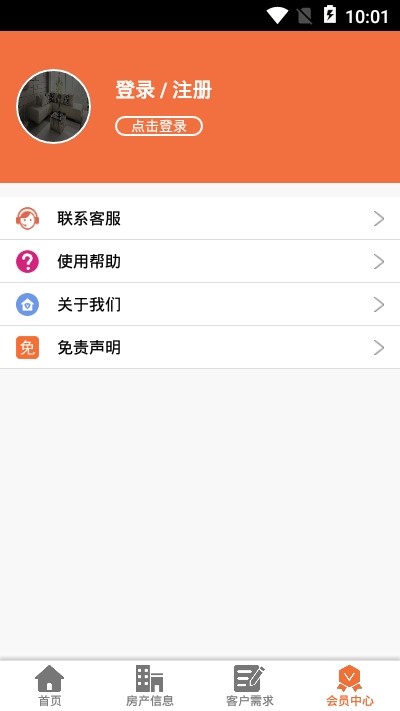
Task: Open 使用帮助 help page
Action: click(x=200, y=262)
